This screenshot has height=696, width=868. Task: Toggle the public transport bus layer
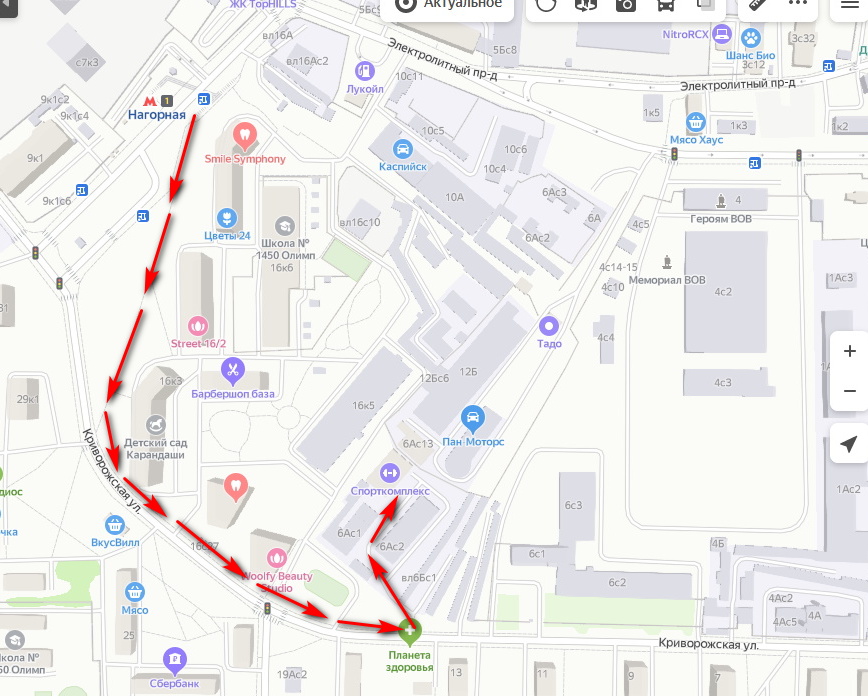coord(665,5)
